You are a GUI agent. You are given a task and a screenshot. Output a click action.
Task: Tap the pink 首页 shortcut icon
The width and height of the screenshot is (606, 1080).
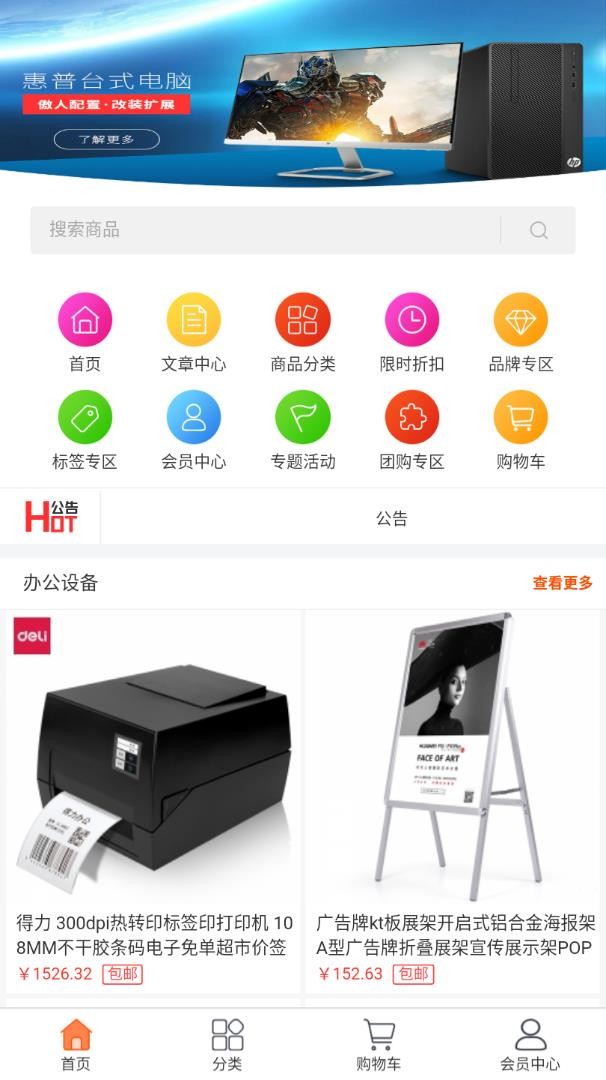[85, 321]
